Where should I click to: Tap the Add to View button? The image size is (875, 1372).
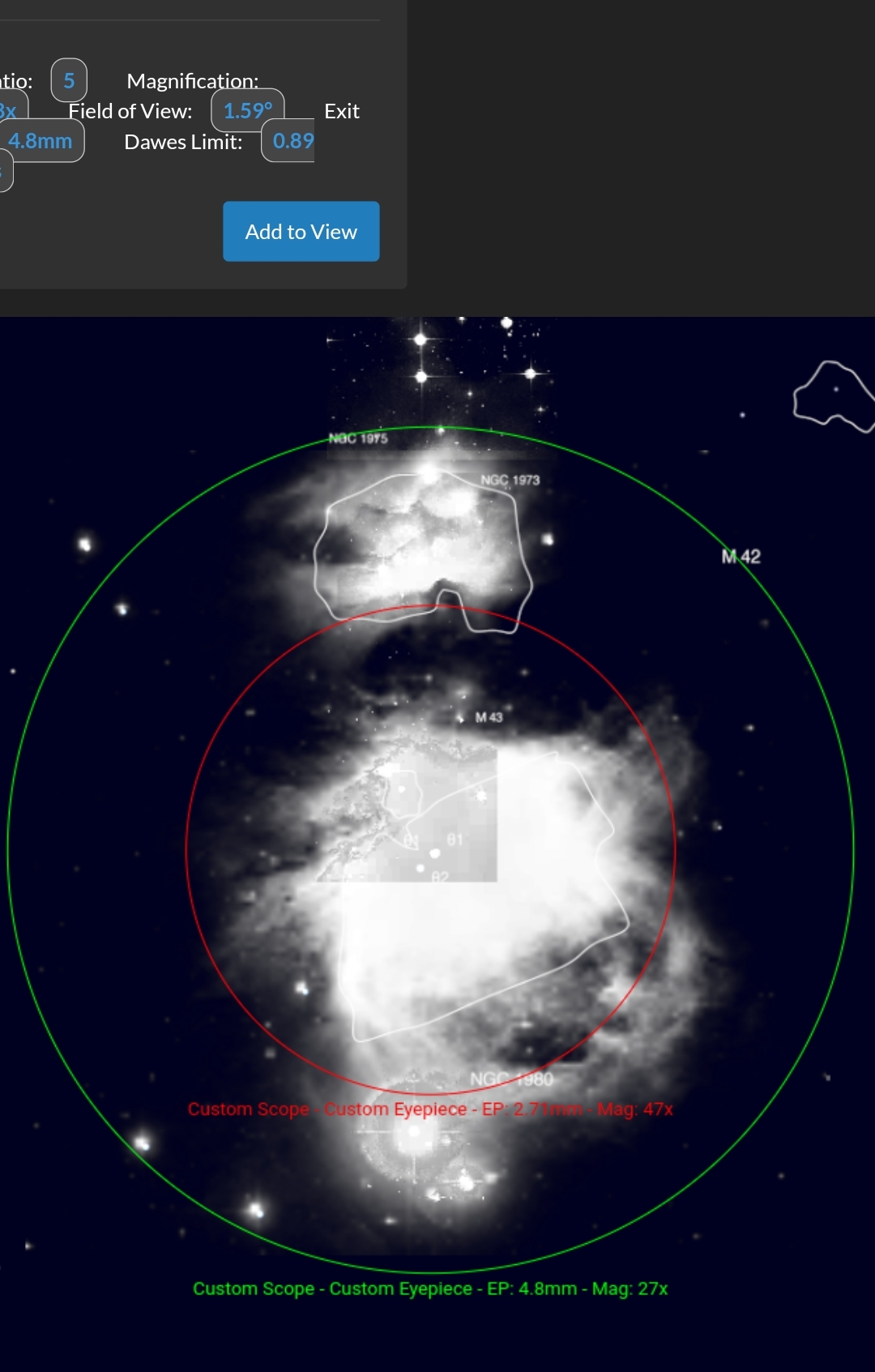pos(301,232)
